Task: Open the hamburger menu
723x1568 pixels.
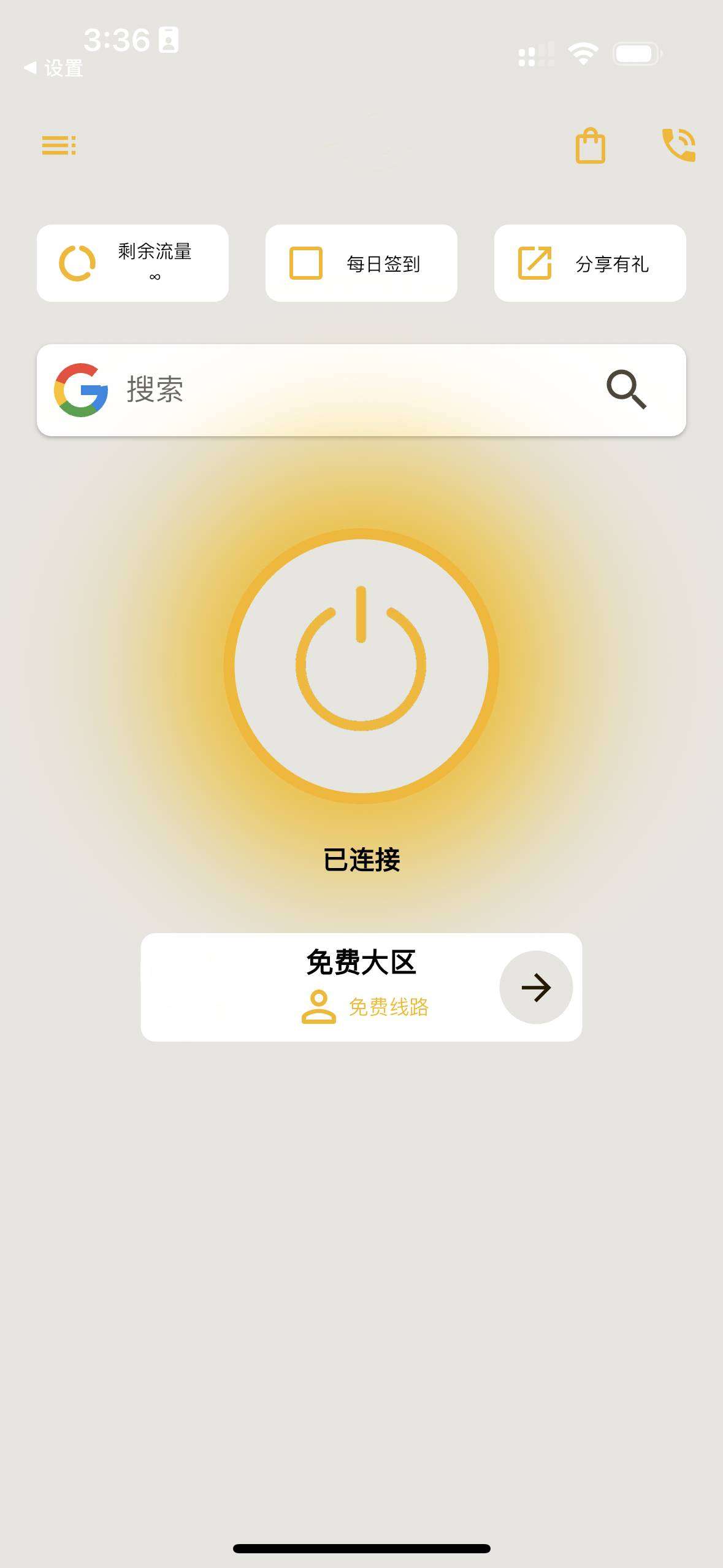Action: (59, 145)
